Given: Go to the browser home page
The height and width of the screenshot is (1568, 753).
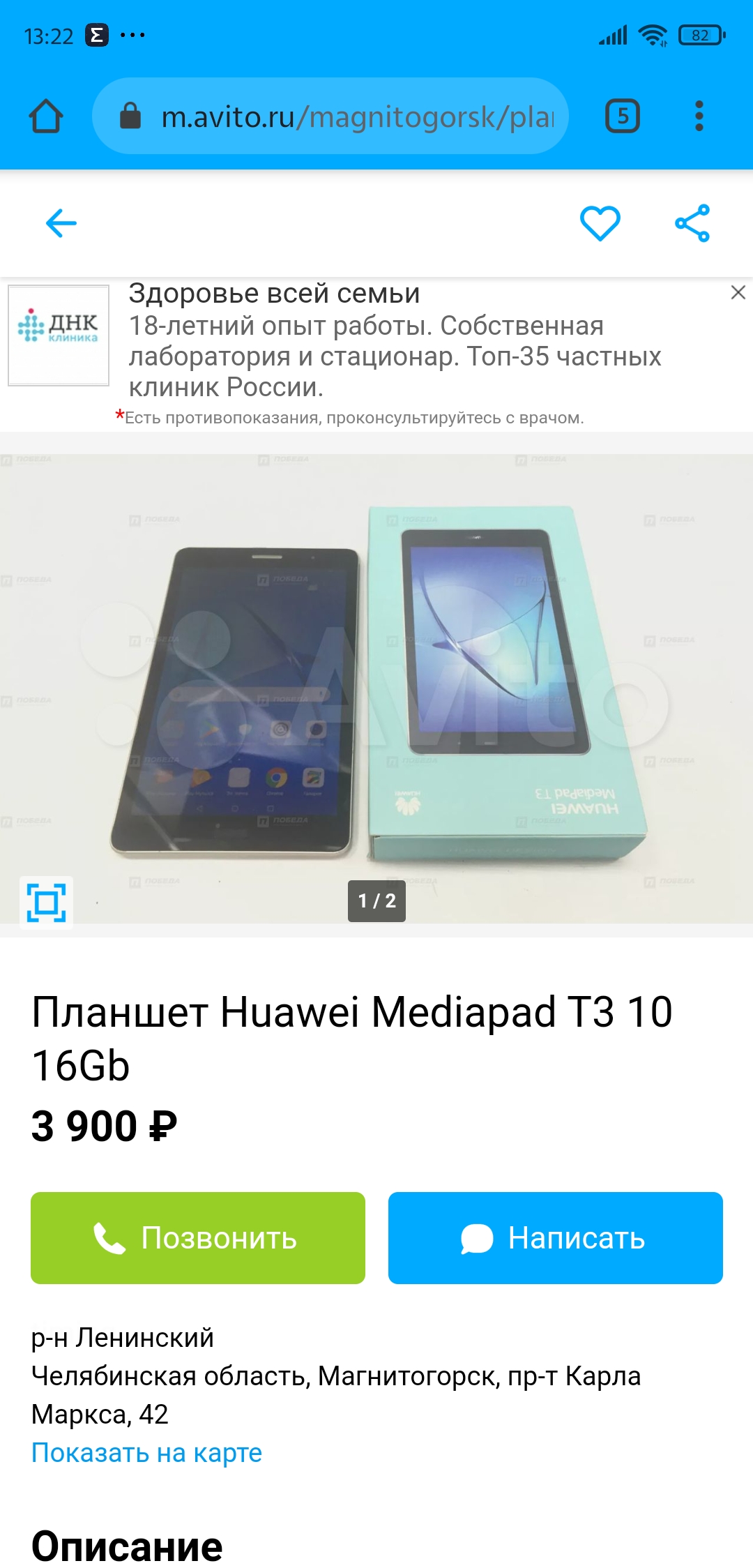Looking at the screenshot, I should [x=46, y=116].
